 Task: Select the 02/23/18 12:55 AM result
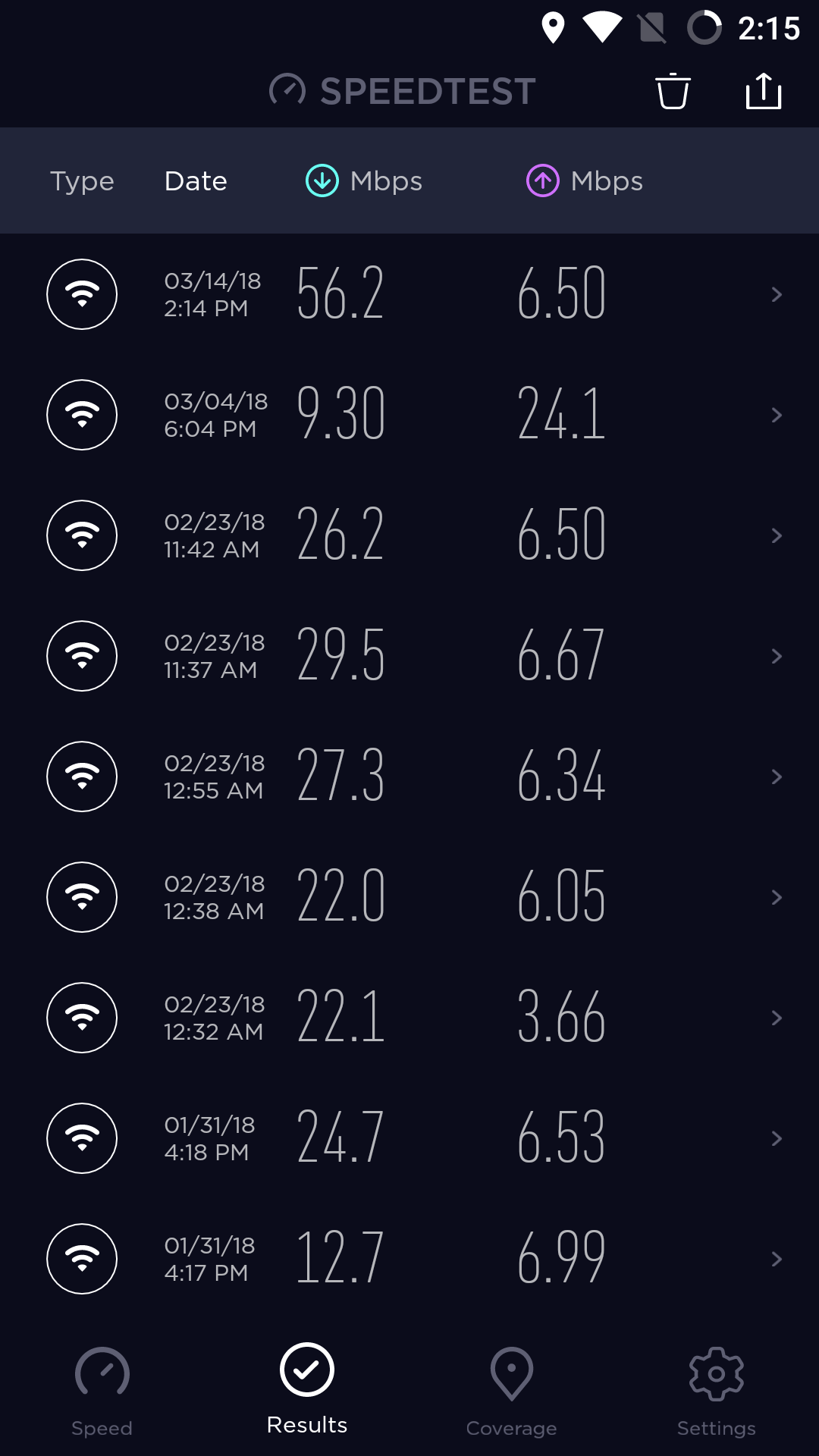pyautogui.click(x=409, y=777)
